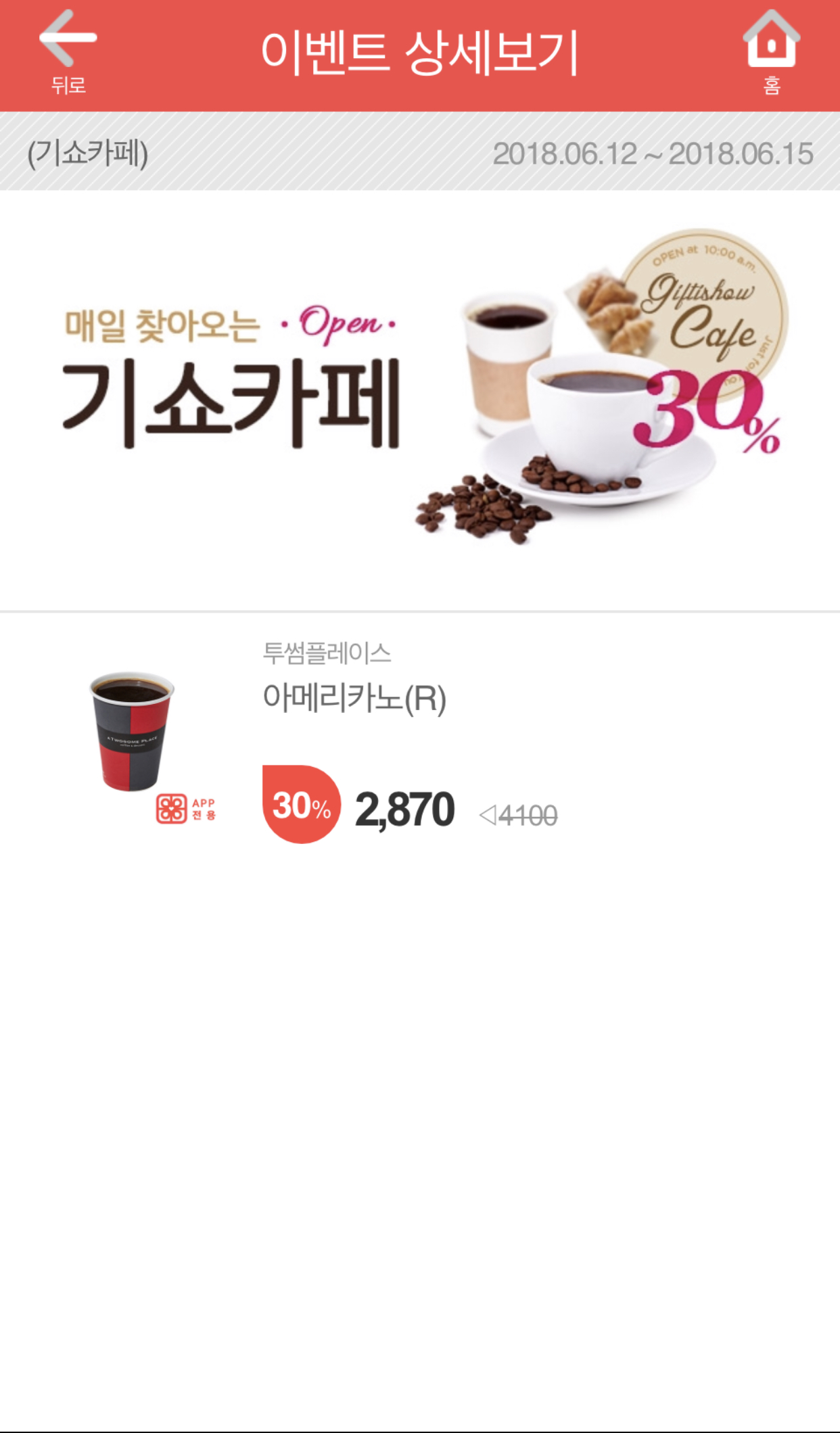Go back with the 뒤로 arrow
The width and height of the screenshot is (840, 1433).
point(68,52)
